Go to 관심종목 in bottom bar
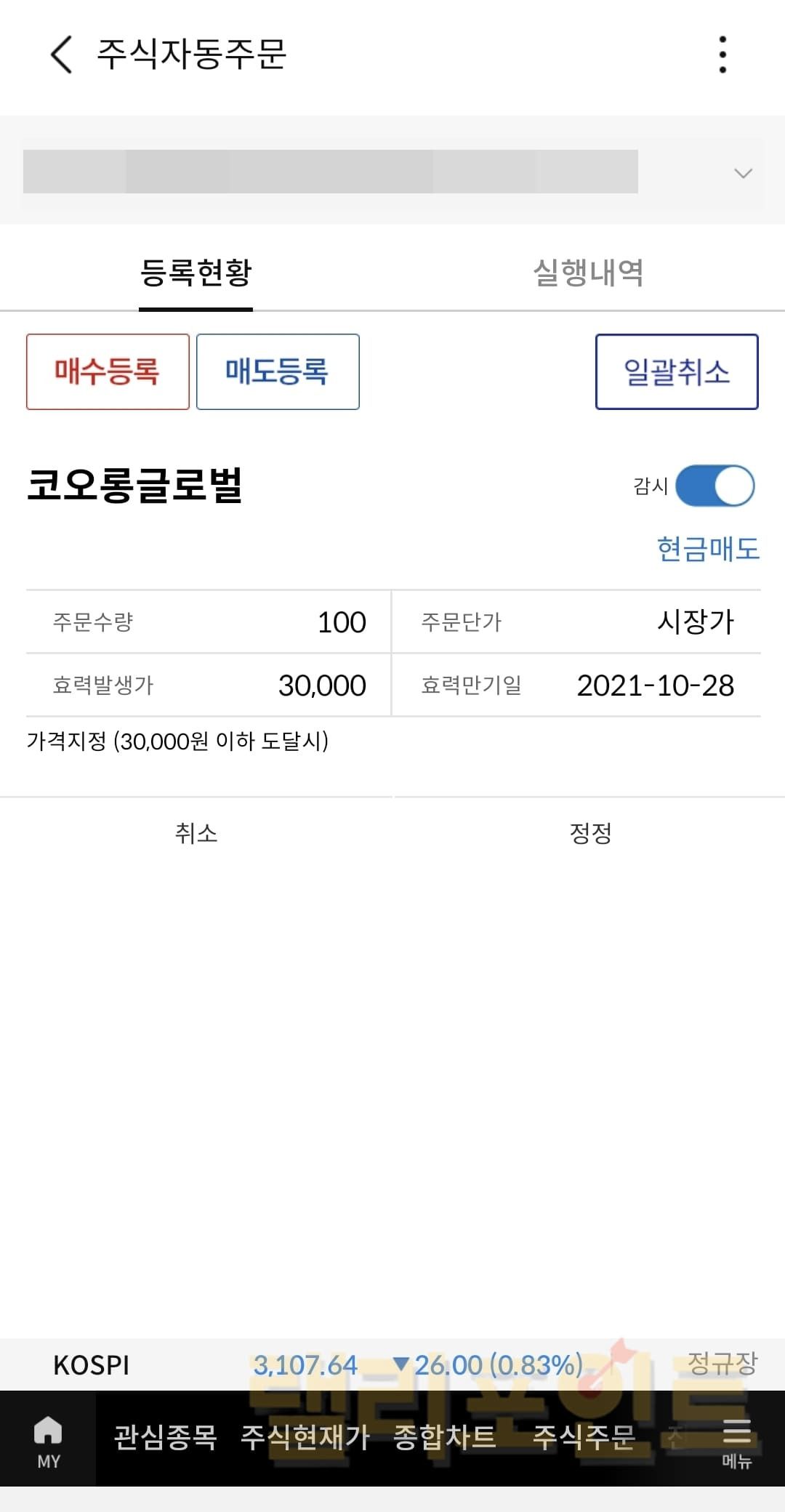The height and width of the screenshot is (1512, 785). pos(165,1438)
